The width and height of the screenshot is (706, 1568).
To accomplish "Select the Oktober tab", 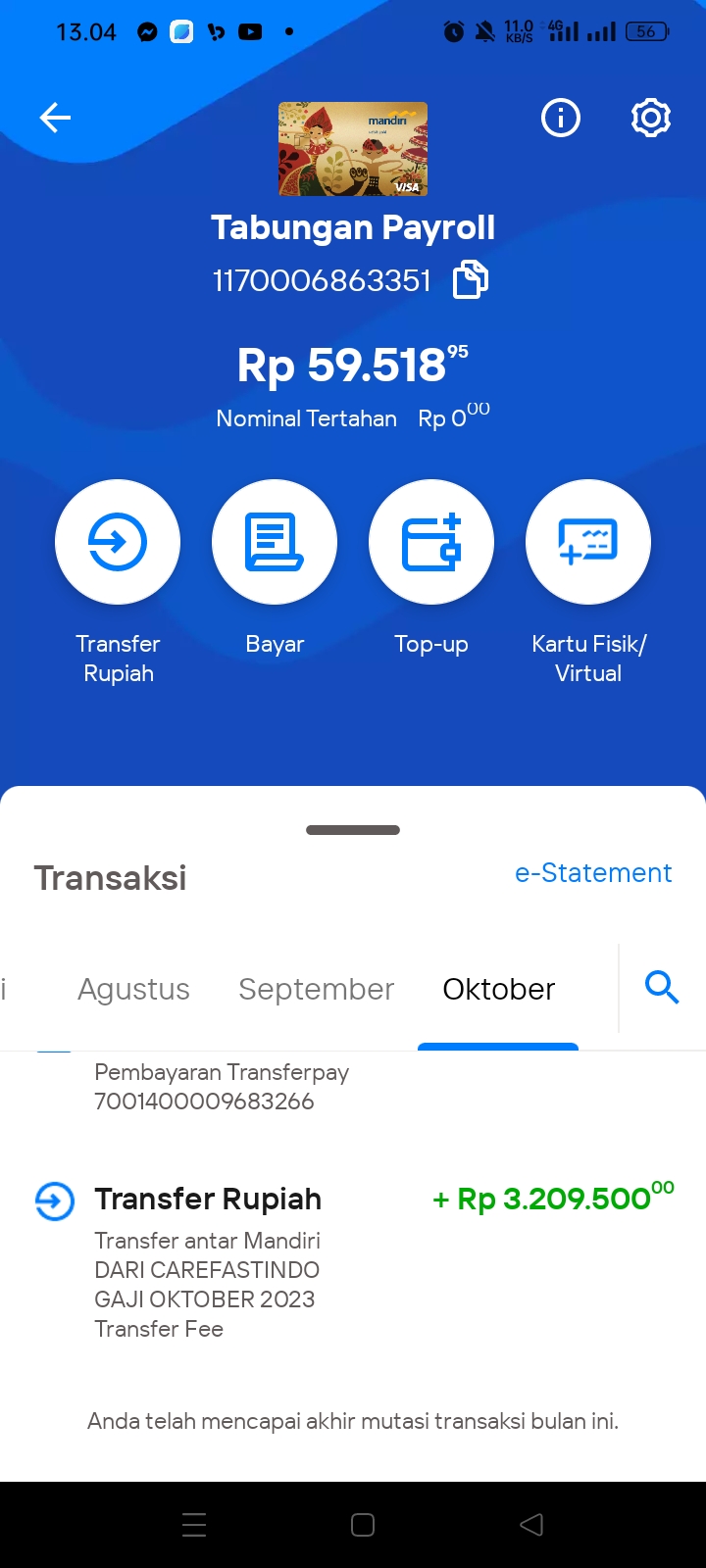I will [499, 990].
